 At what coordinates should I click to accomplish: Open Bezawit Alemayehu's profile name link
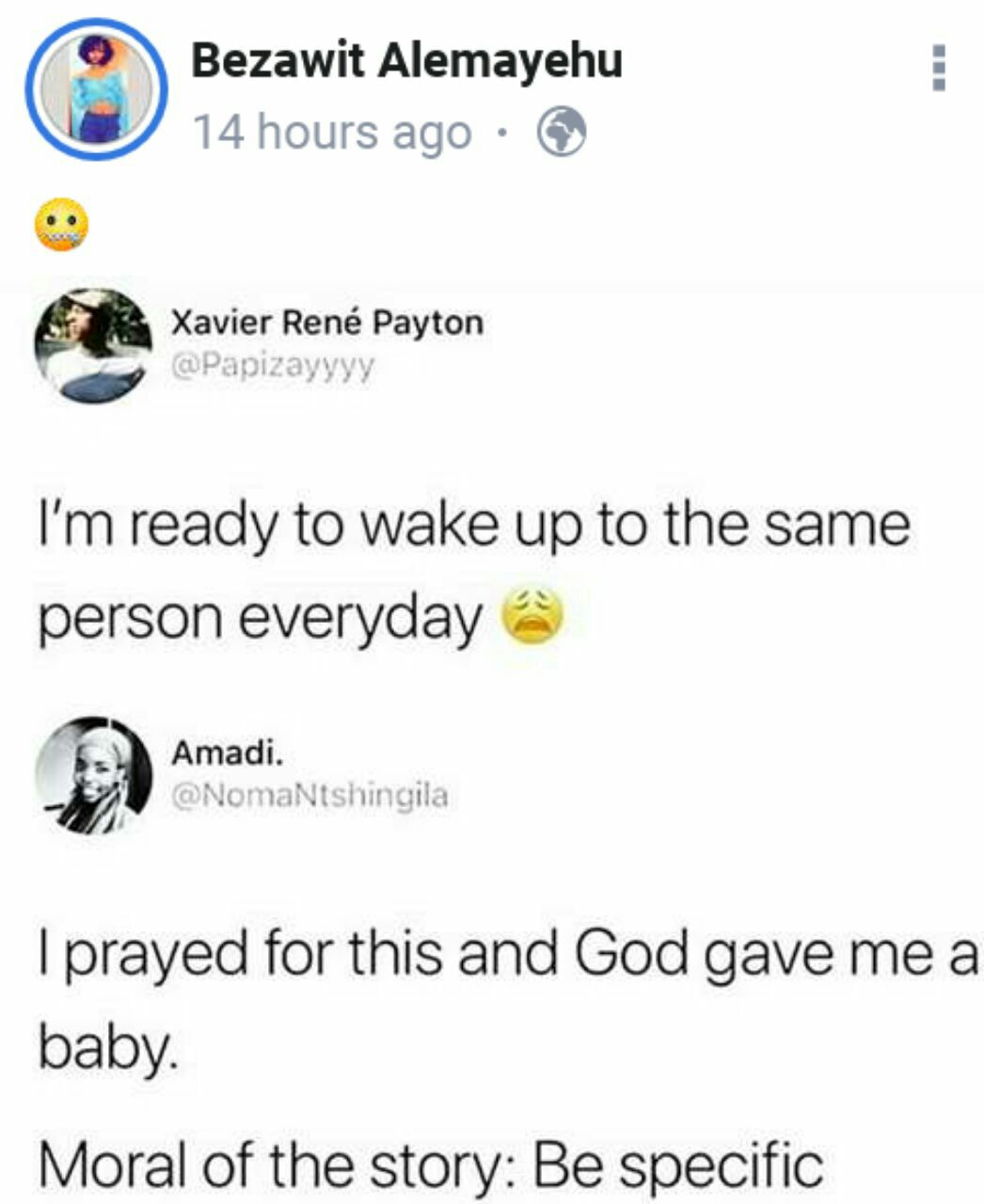click(406, 61)
